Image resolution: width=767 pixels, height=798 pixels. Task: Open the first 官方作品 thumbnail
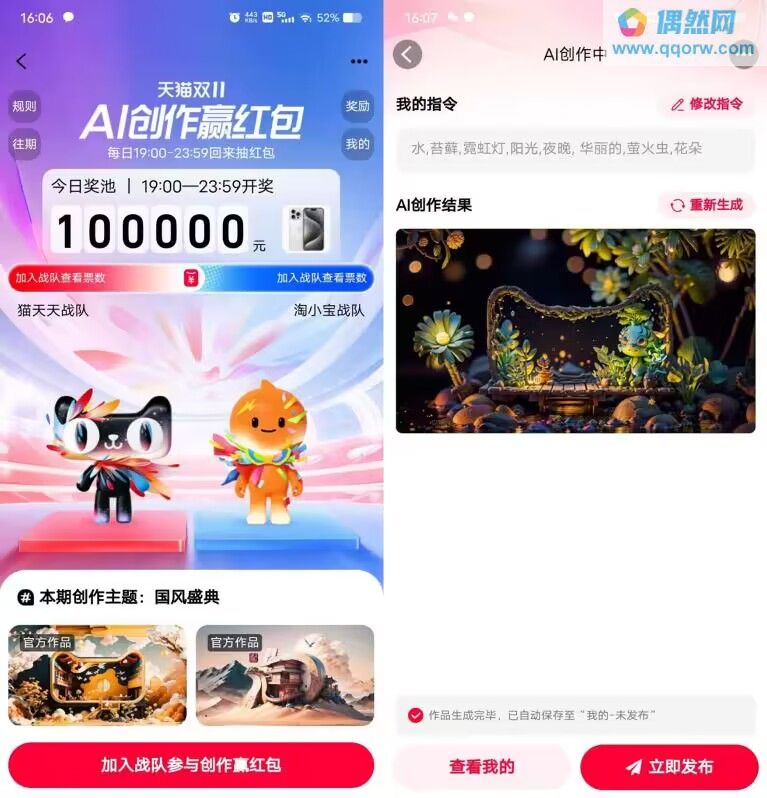97,675
